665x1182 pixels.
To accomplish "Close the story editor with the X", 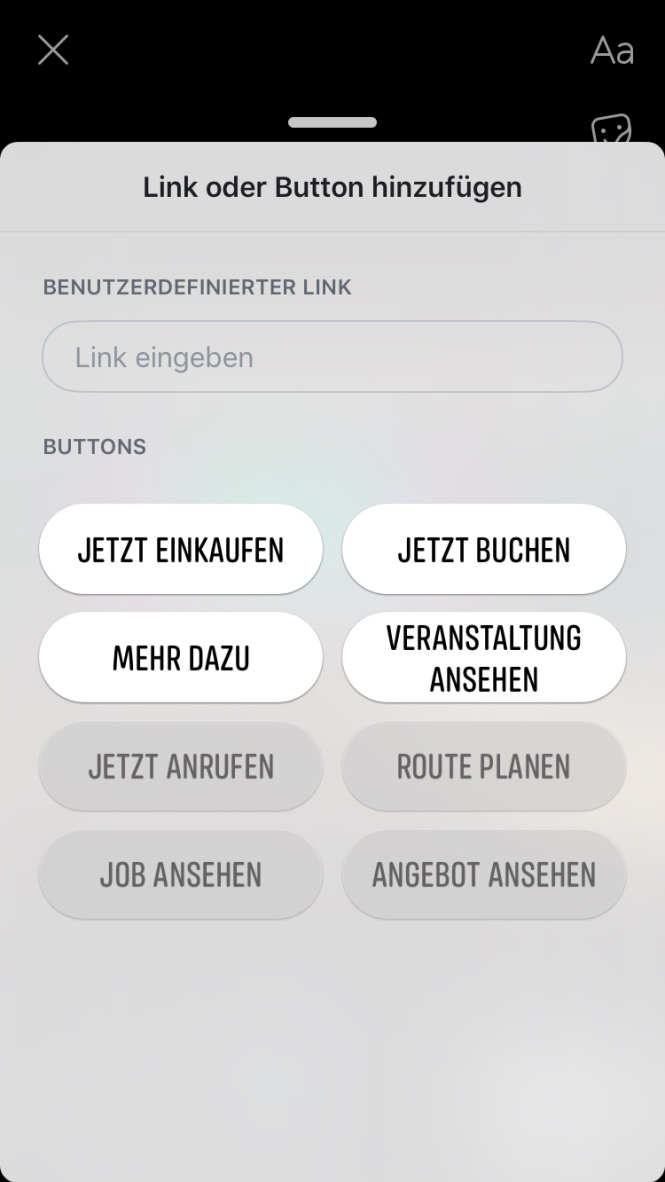I will pos(53,50).
